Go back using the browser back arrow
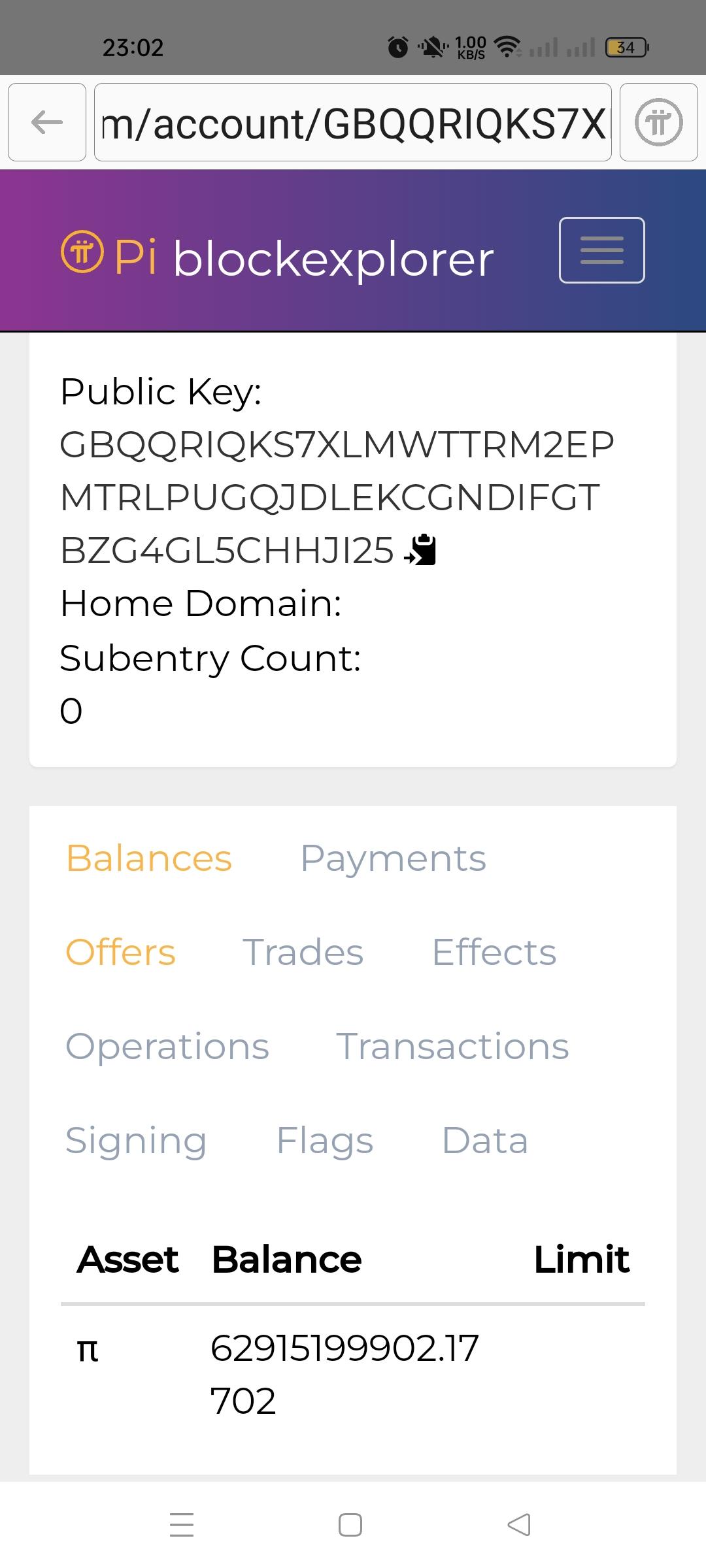Screen dimensions: 706x1568 [x=47, y=122]
